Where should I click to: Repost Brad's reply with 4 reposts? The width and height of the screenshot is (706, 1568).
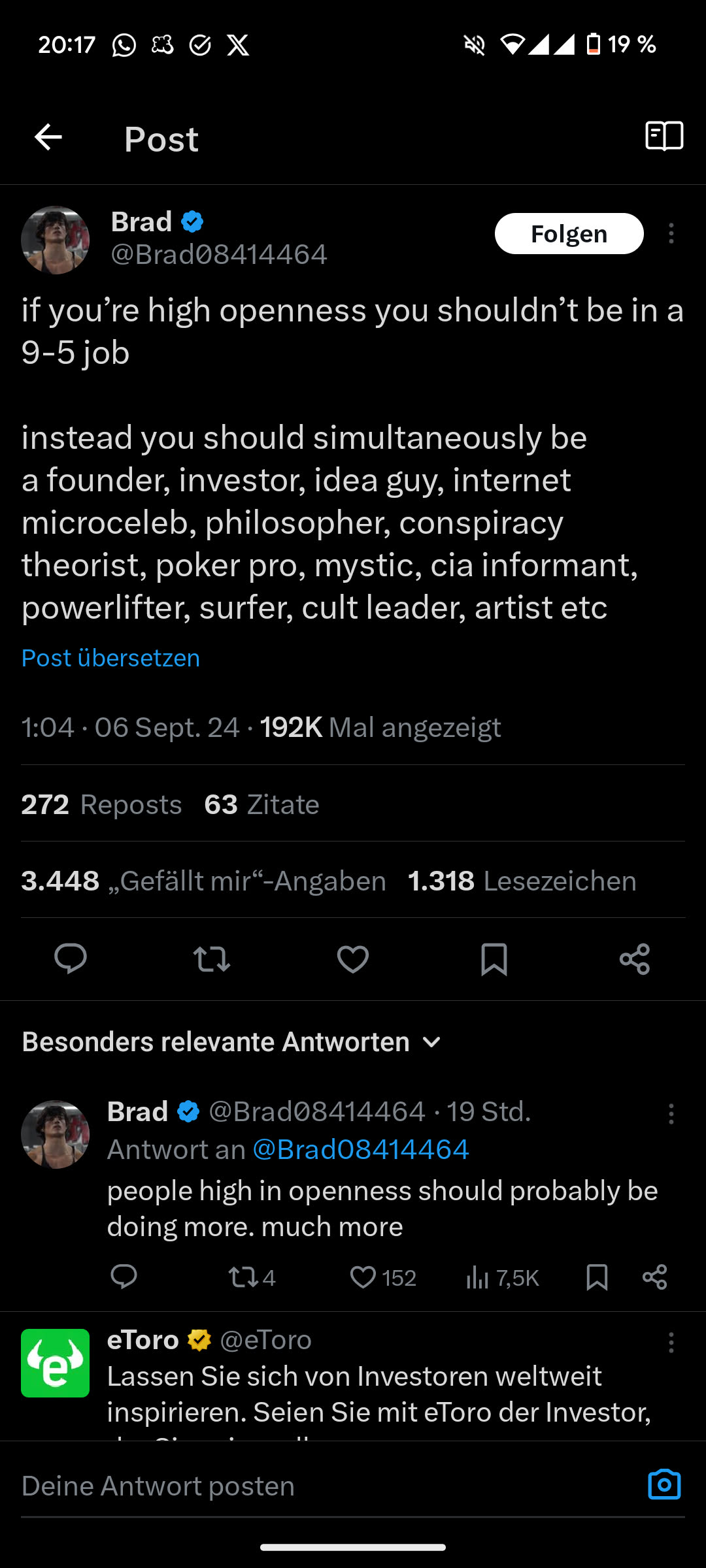click(x=244, y=1277)
